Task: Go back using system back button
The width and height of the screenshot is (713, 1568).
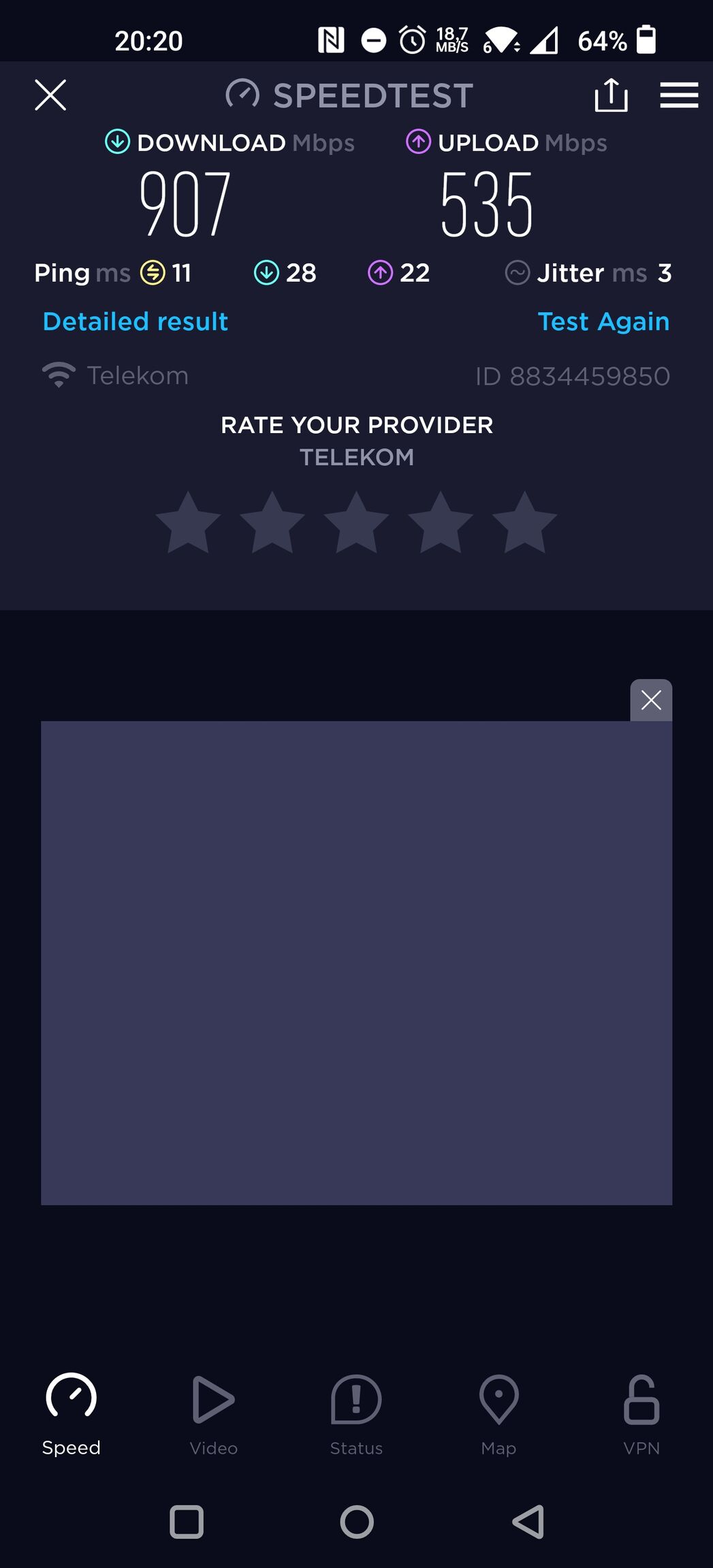Action: tap(528, 1522)
